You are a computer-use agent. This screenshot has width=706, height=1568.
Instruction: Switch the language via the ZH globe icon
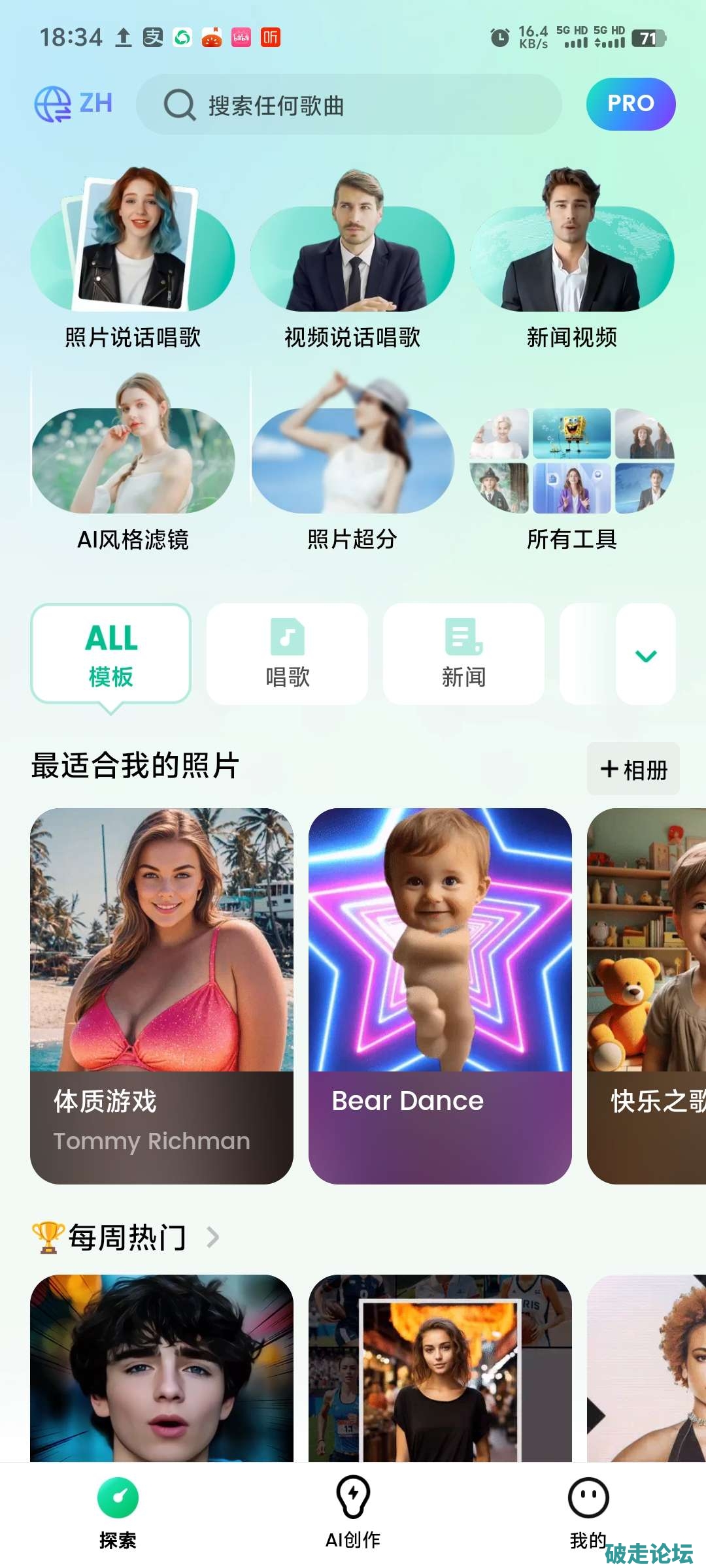(73, 104)
